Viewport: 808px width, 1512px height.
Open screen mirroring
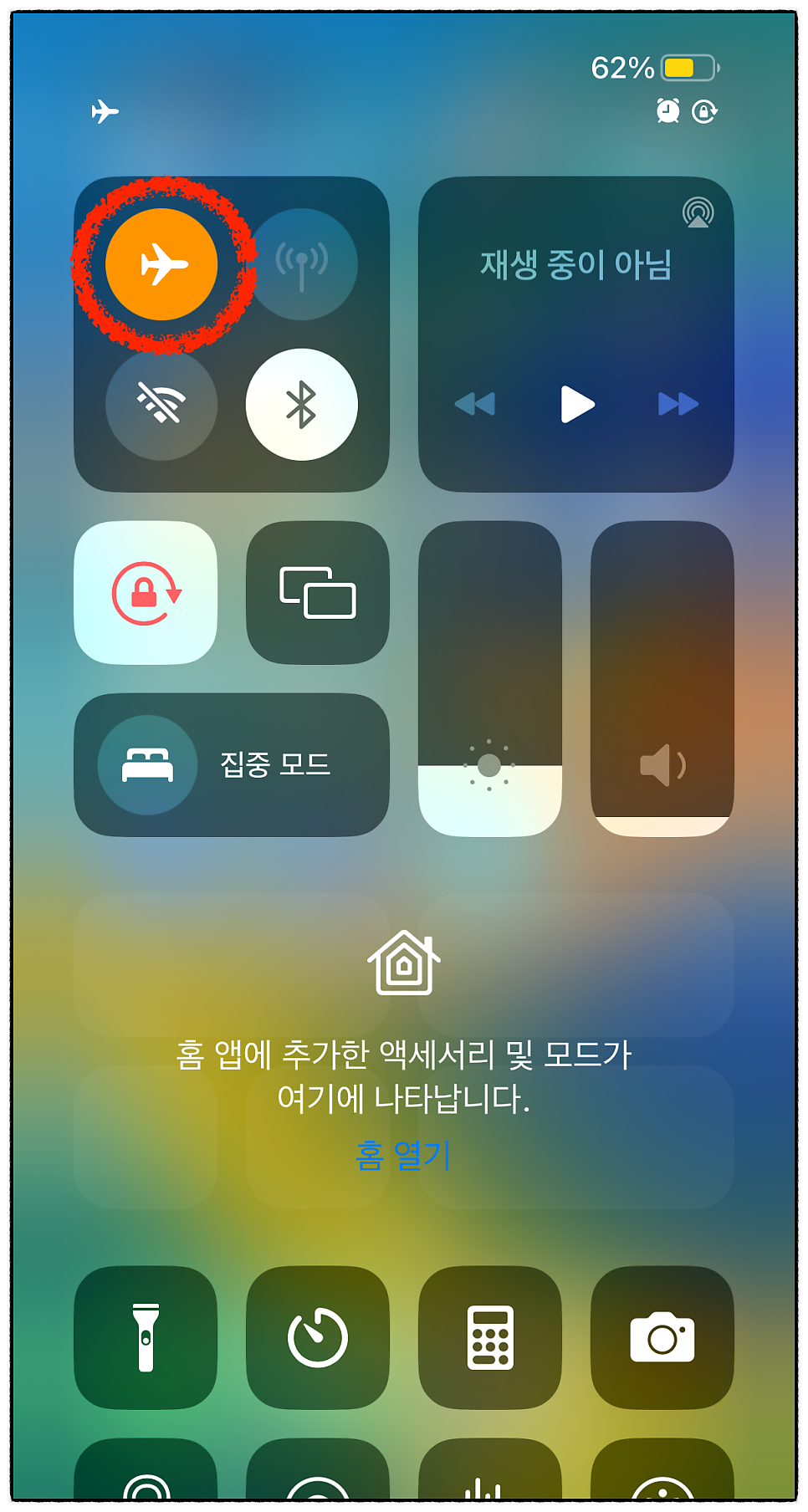pyautogui.click(x=318, y=593)
